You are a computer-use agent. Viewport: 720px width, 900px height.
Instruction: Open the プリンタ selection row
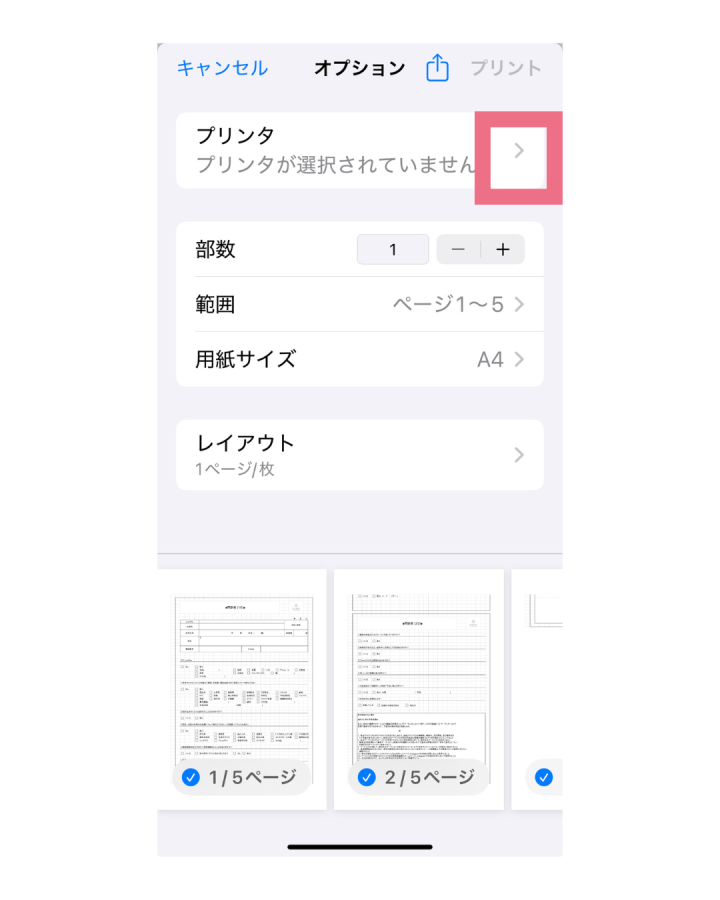[x=360, y=150]
